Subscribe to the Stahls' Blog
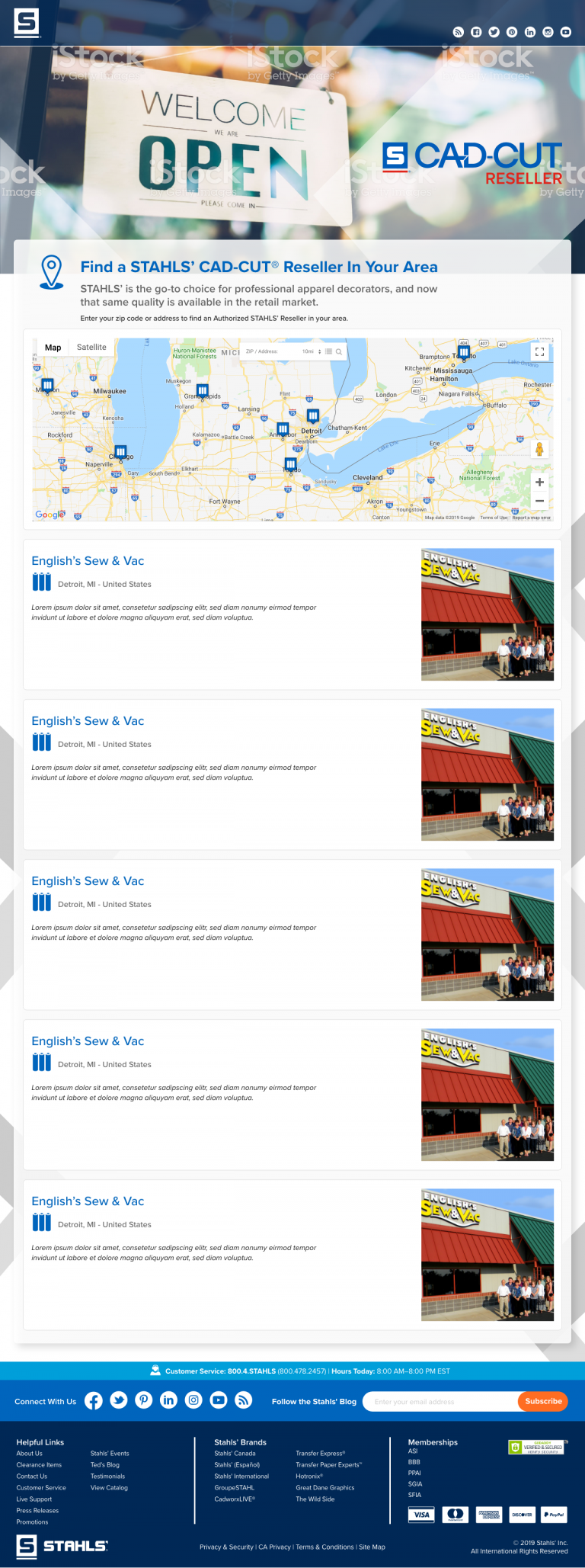 pos(543,1401)
